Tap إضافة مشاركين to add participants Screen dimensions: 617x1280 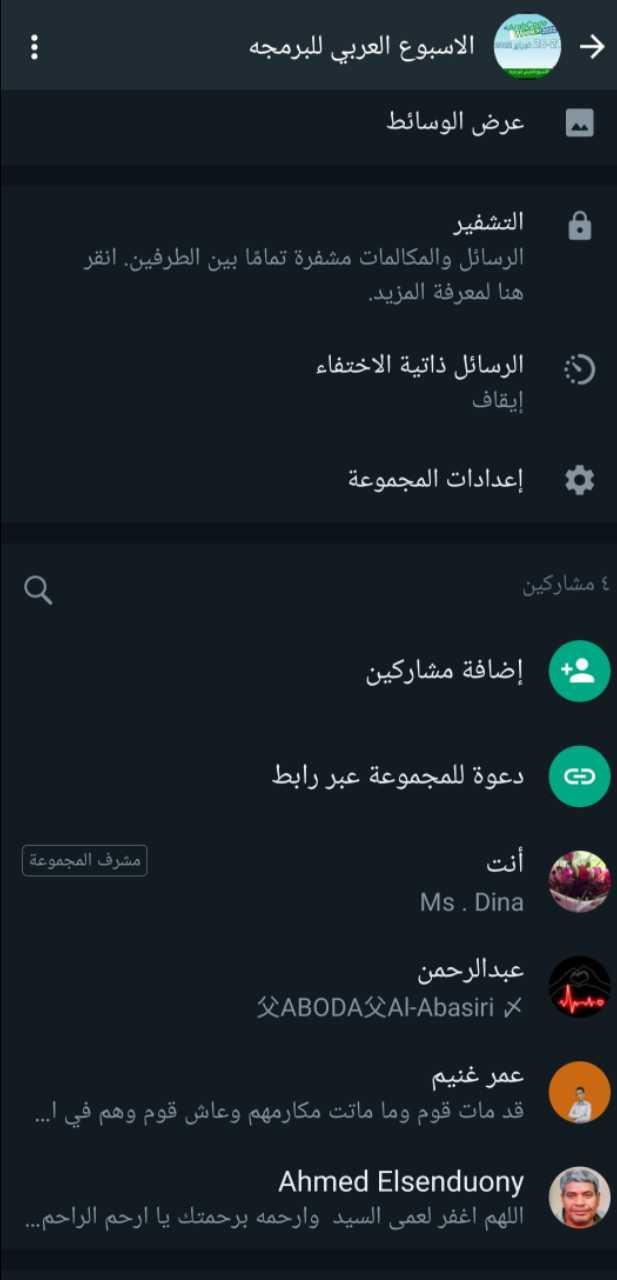[445, 672]
